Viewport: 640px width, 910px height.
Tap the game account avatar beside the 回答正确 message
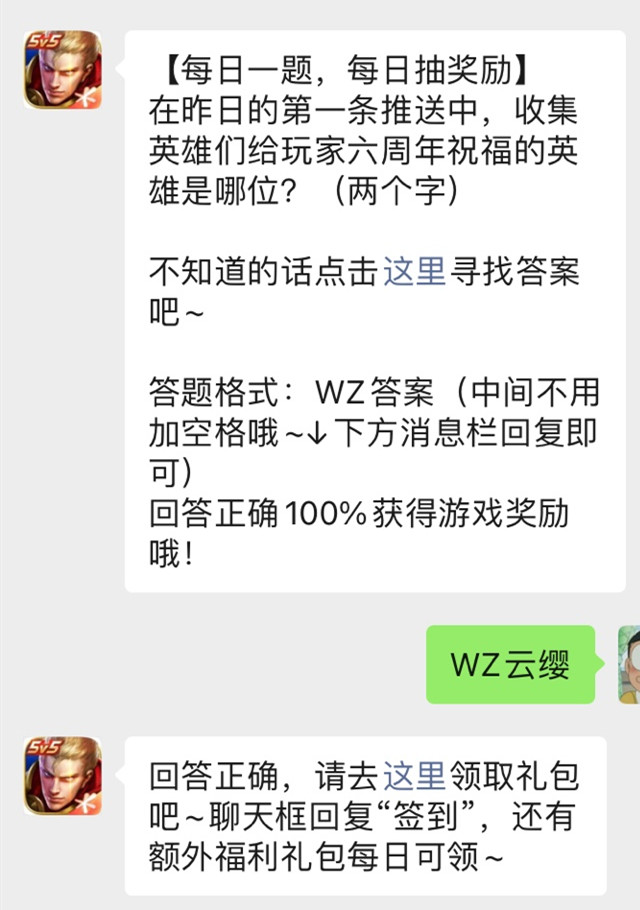(x=62, y=775)
